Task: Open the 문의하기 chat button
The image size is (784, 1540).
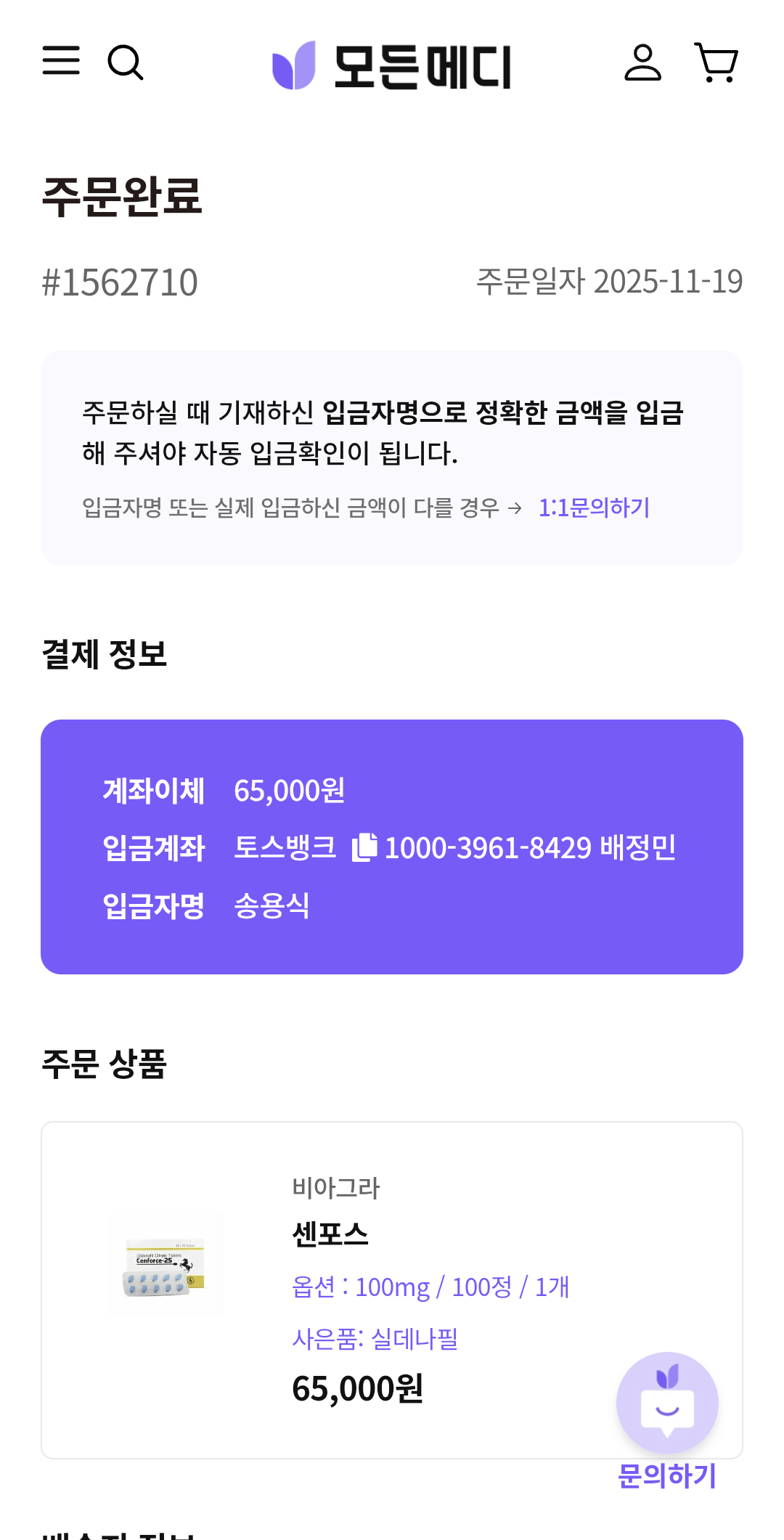Action: [667, 1405]
